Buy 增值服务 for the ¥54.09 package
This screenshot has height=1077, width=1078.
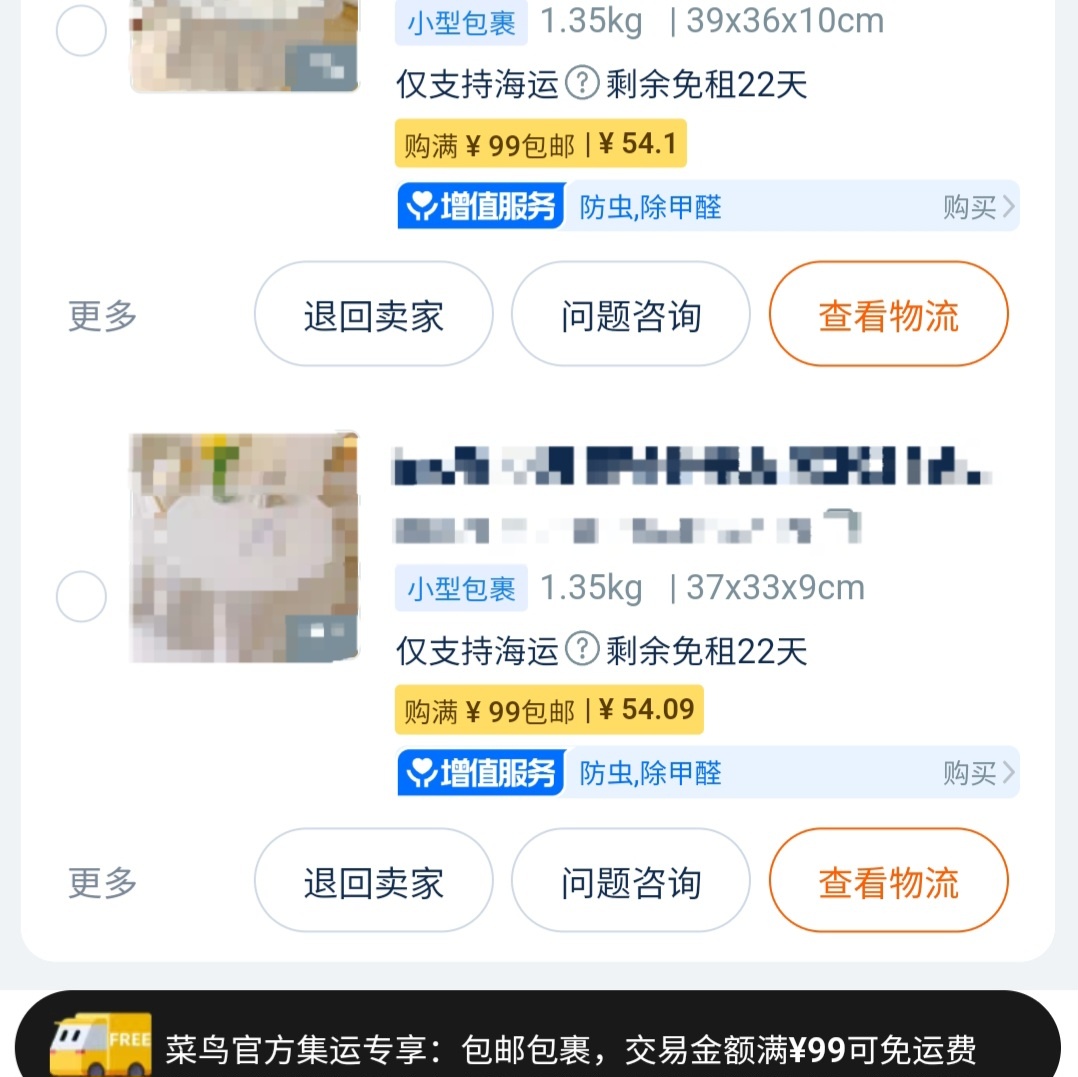977,773
